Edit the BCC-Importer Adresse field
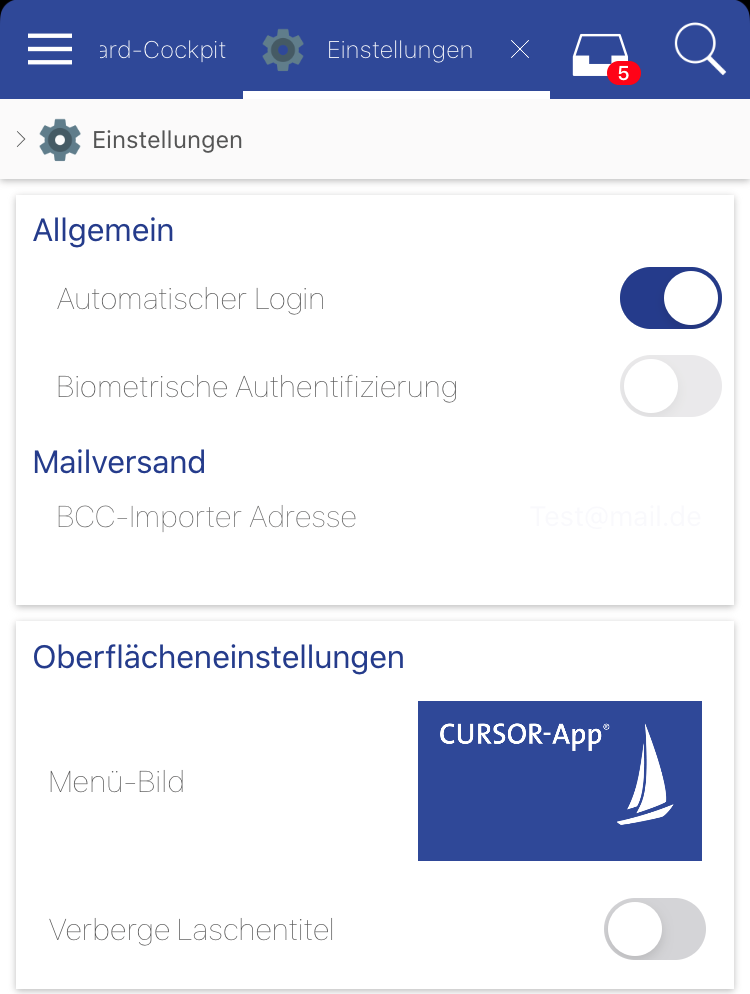 [615, 518]
